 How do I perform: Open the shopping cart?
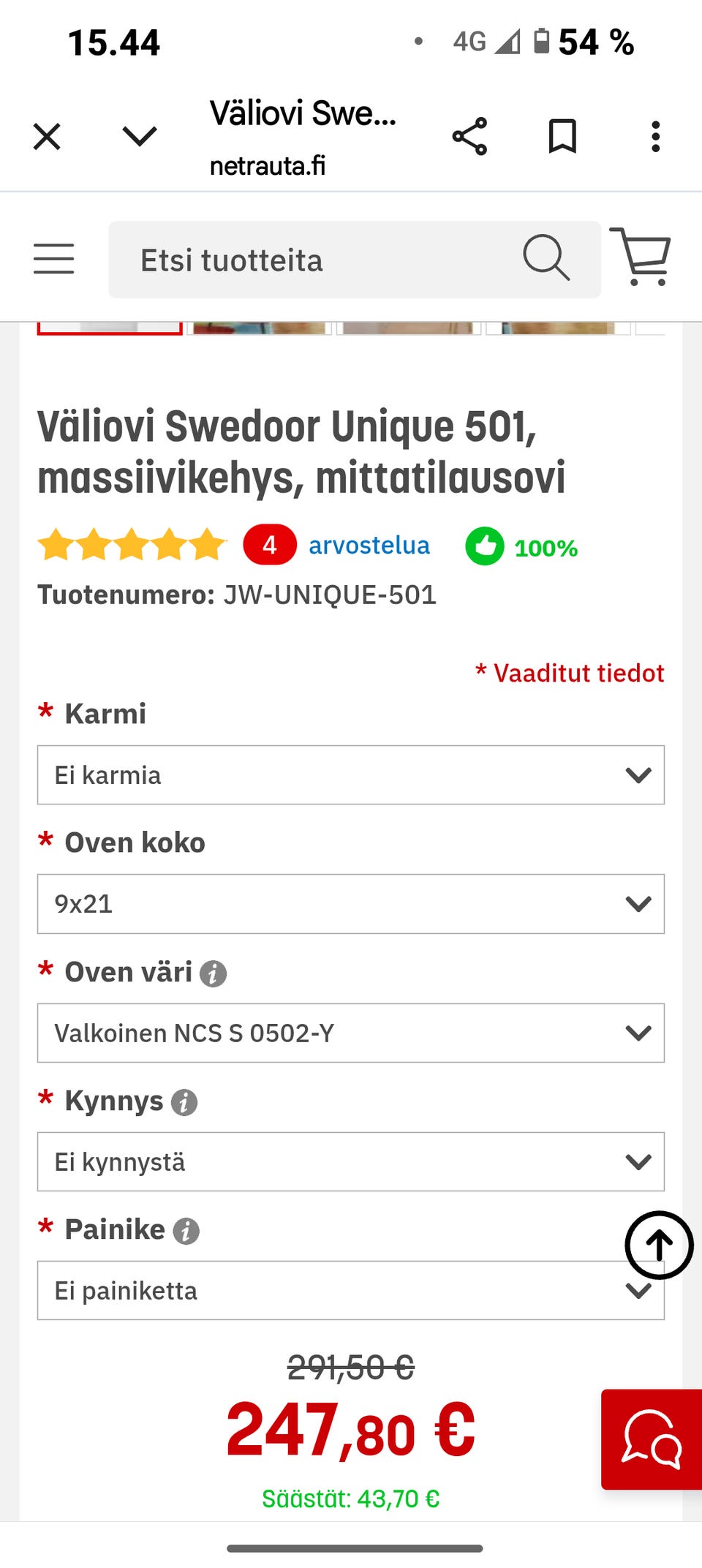(642, 257)
